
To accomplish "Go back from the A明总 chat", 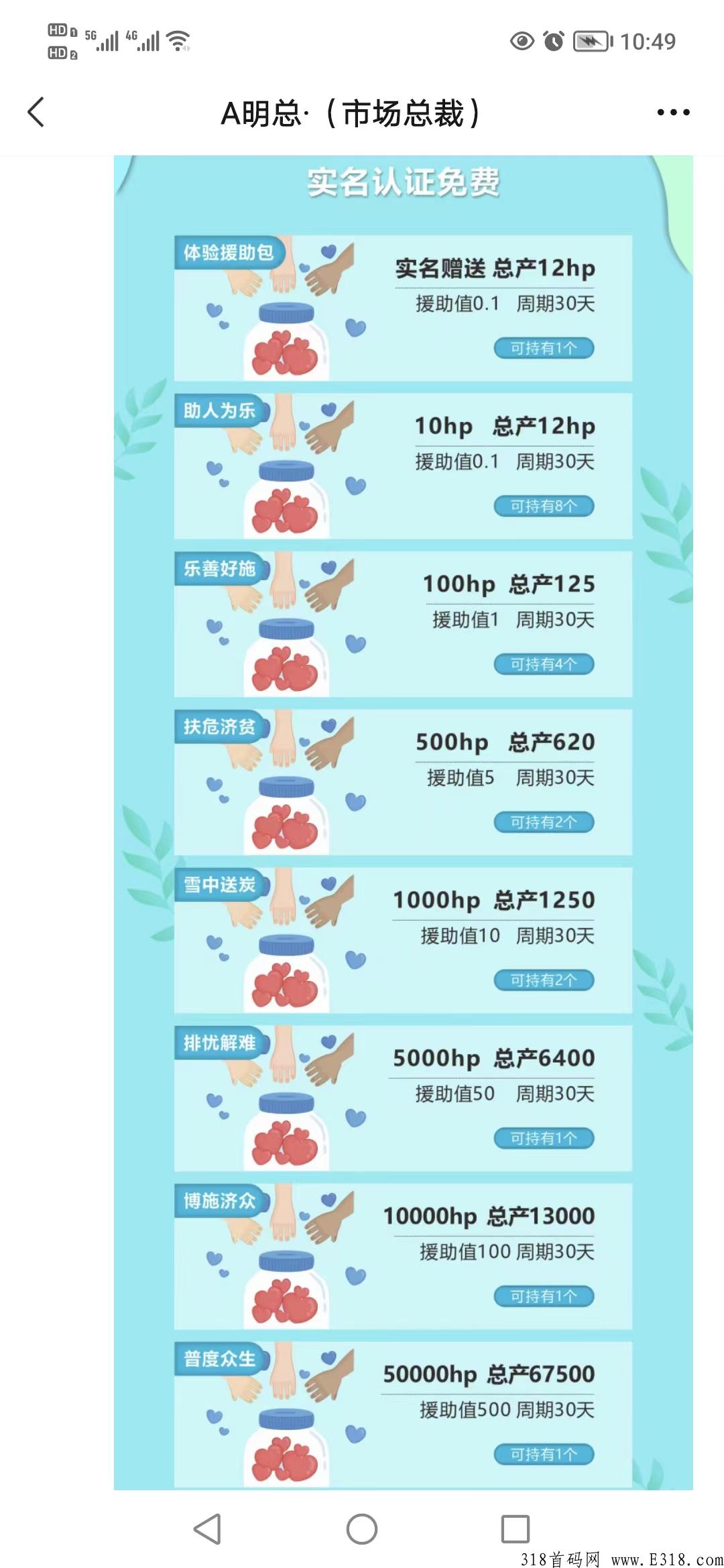I will pos(36,112).
